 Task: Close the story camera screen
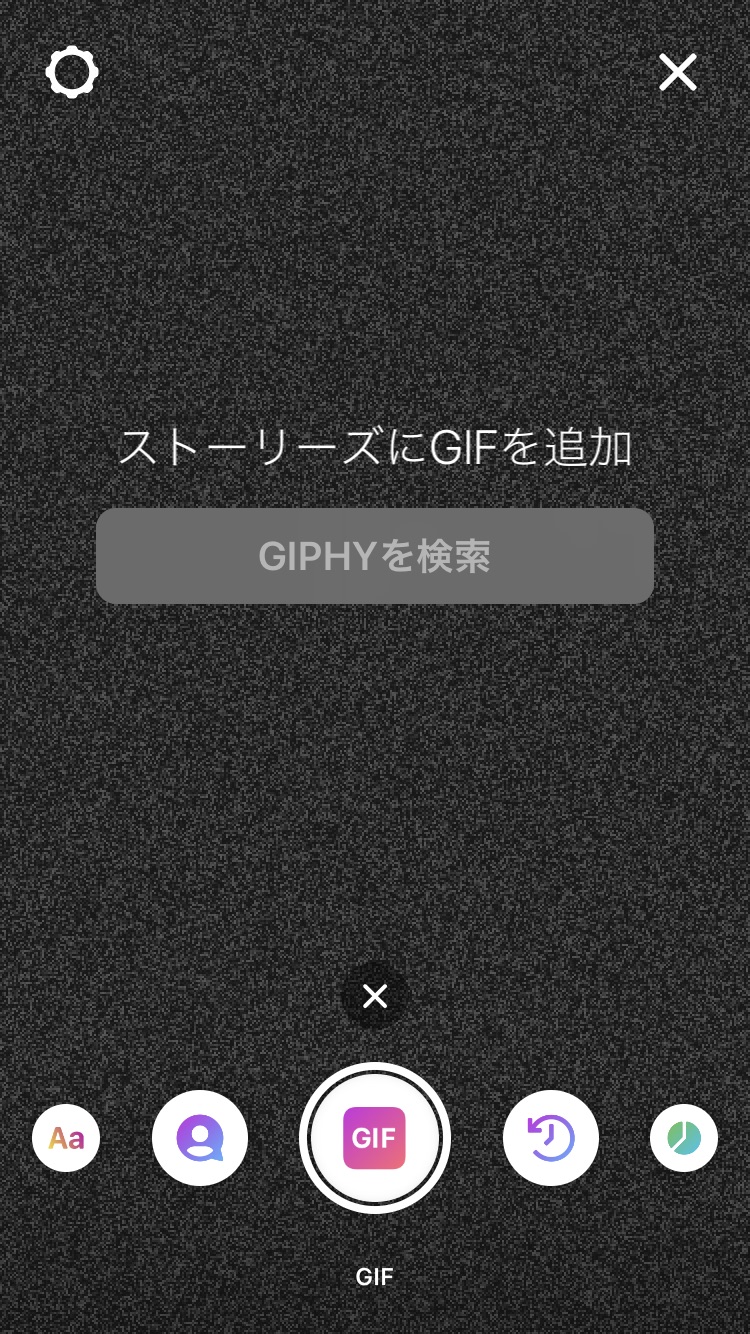point(677,73)
